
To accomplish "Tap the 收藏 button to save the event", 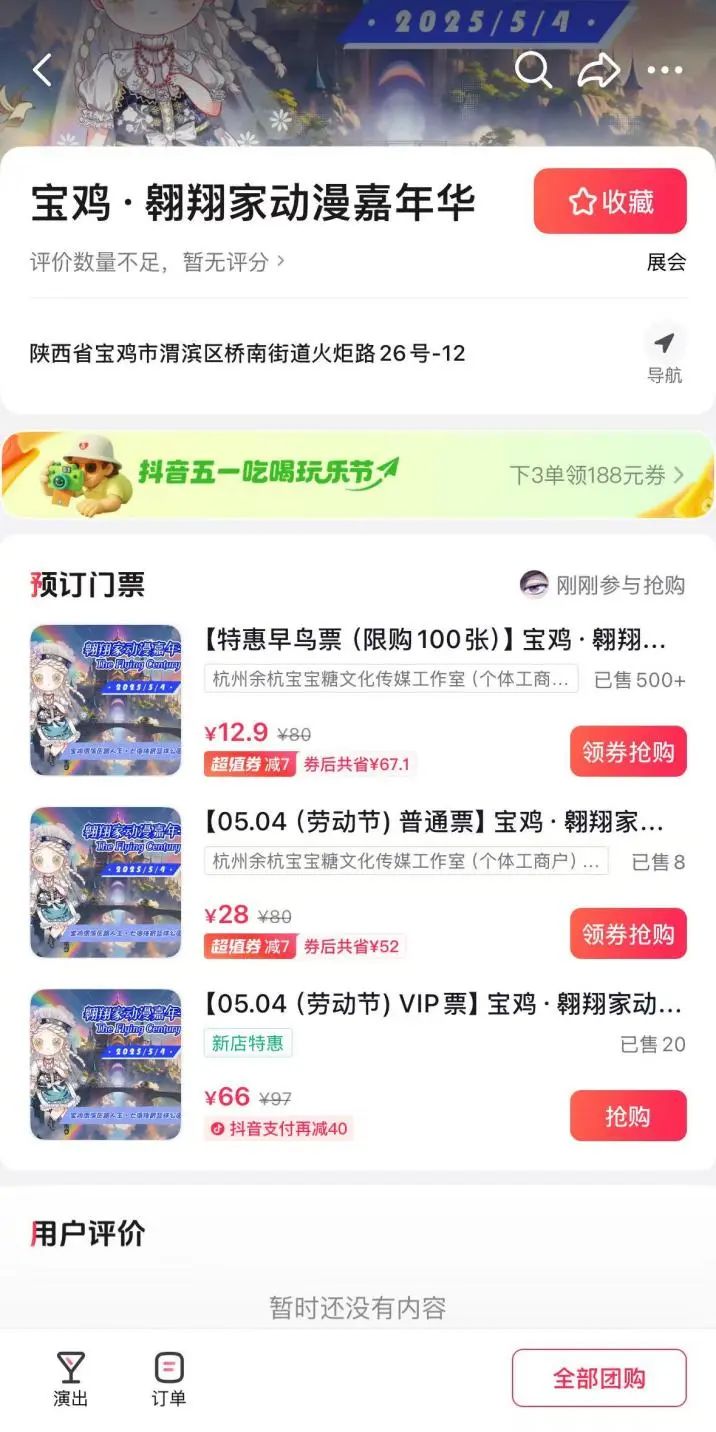I will coord(610,201).
